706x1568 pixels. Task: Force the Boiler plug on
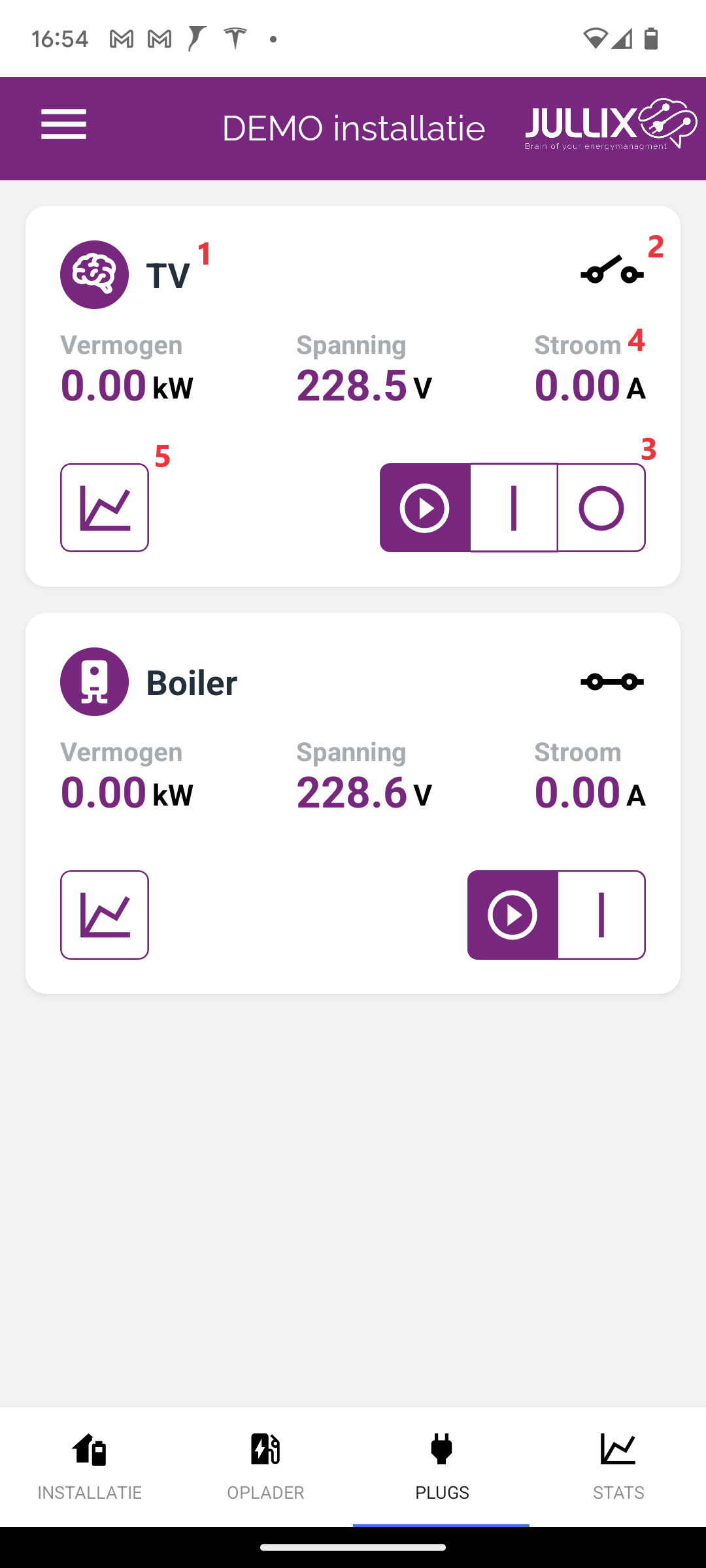601,915
